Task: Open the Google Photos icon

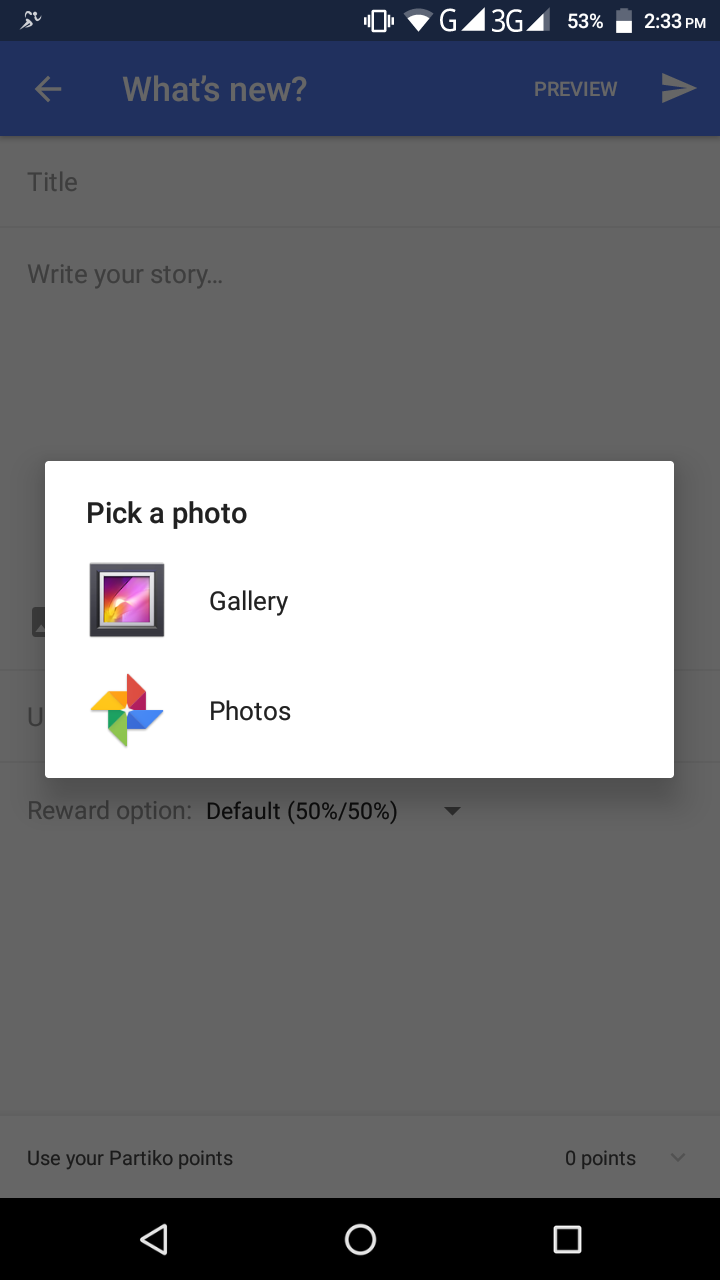Action: click(126, 711)
